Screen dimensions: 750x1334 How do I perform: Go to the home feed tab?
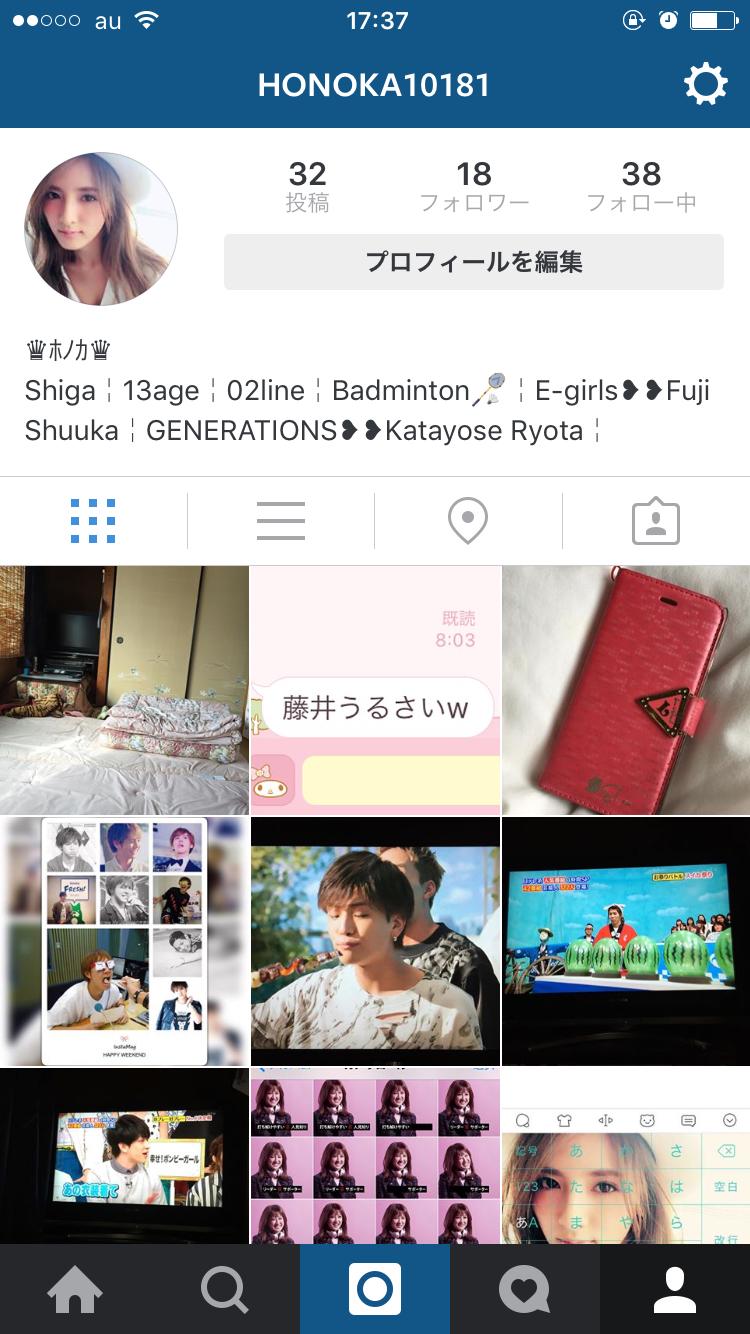(75, 1290)
